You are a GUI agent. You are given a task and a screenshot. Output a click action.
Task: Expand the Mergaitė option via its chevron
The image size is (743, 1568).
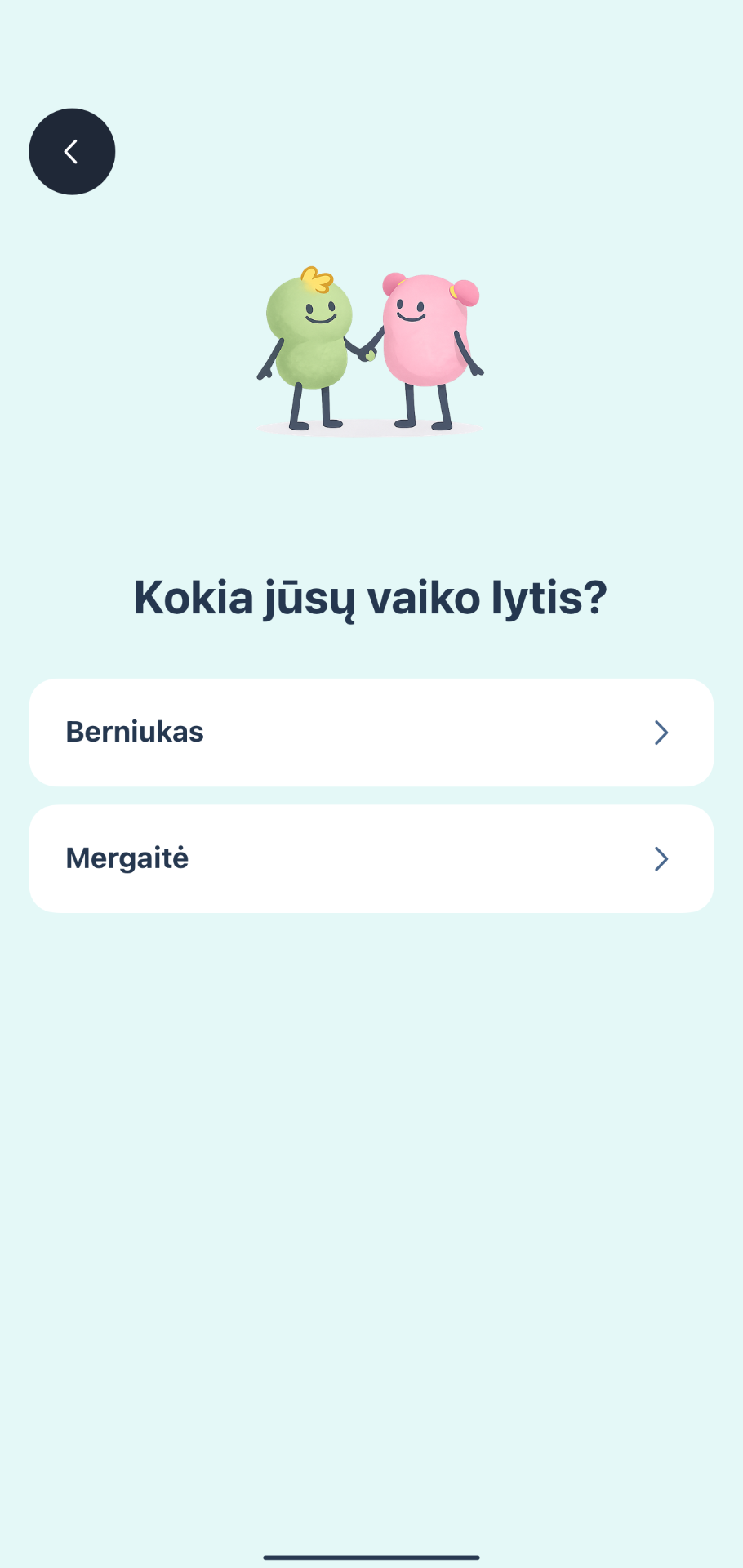661,858
